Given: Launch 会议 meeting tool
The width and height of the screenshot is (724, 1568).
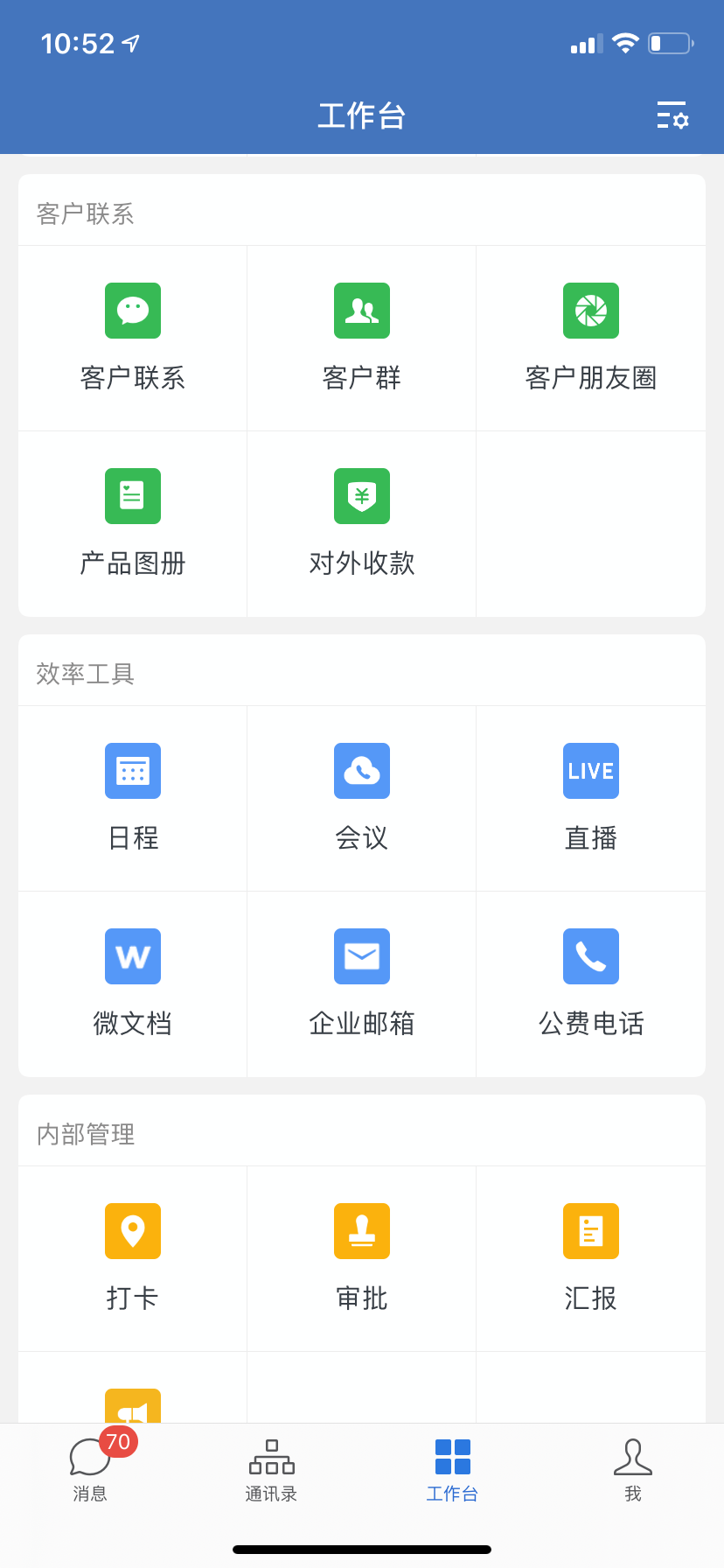Looking at the screenshot, I should [362, 799].
